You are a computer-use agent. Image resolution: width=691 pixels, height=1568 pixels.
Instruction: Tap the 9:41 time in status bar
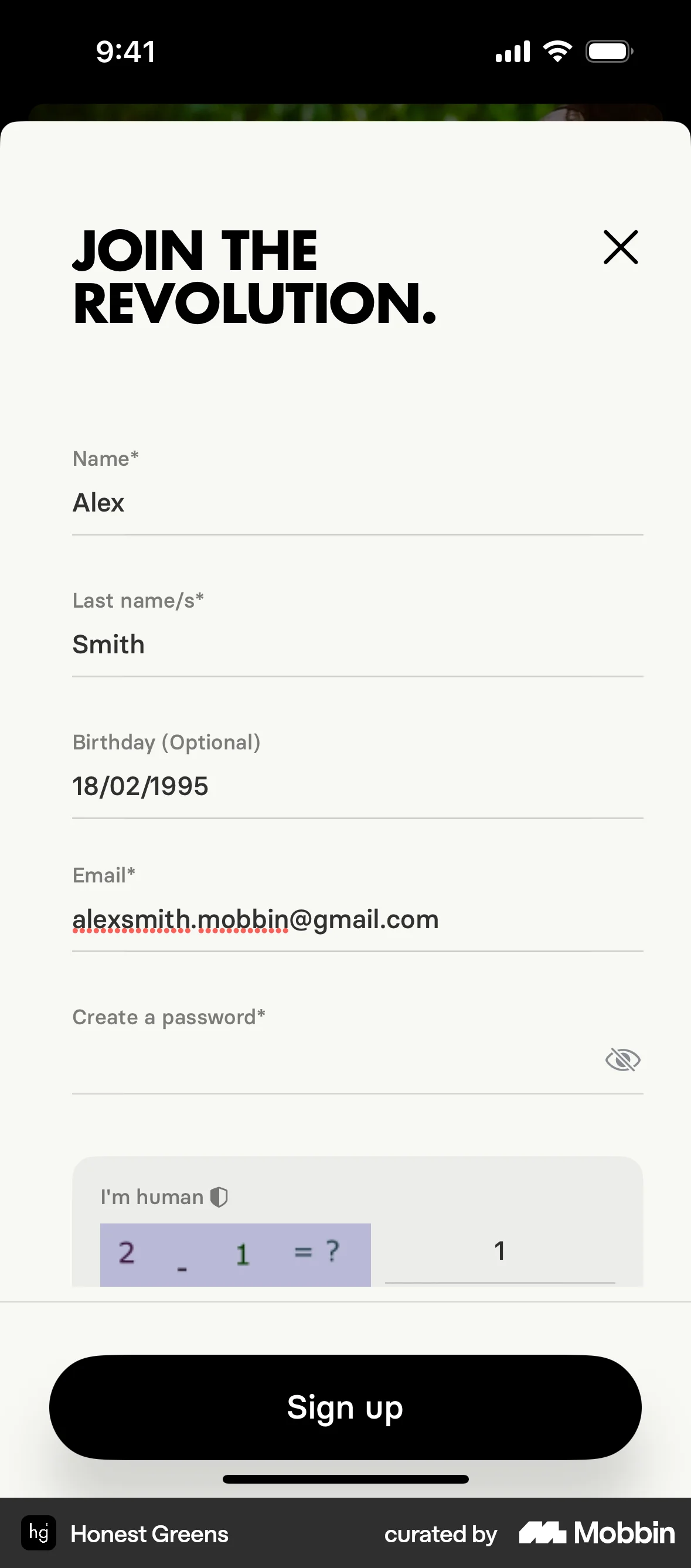pos(126,51)
